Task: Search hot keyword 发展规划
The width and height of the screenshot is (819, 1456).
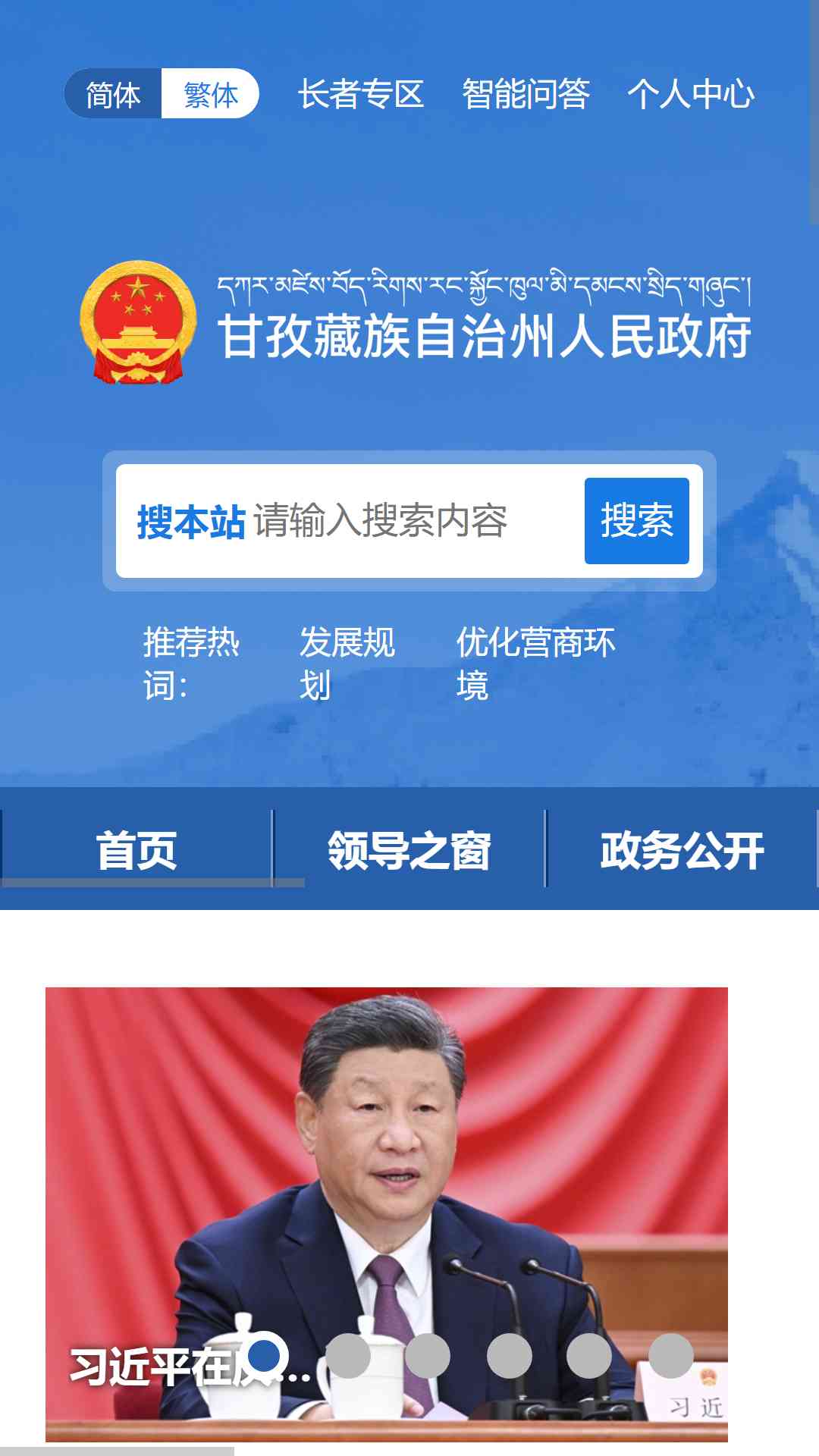Action: coord(347,664)
